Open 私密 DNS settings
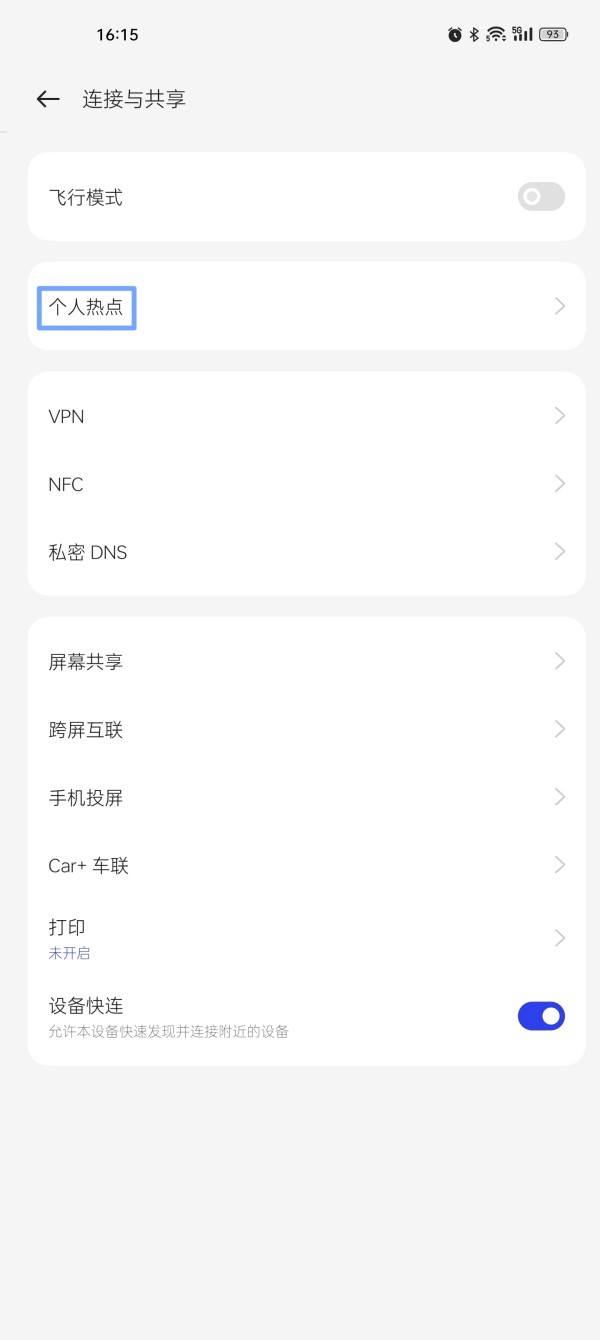The width and height of the screenshot is (600, 1340). [x=306, y=552]
